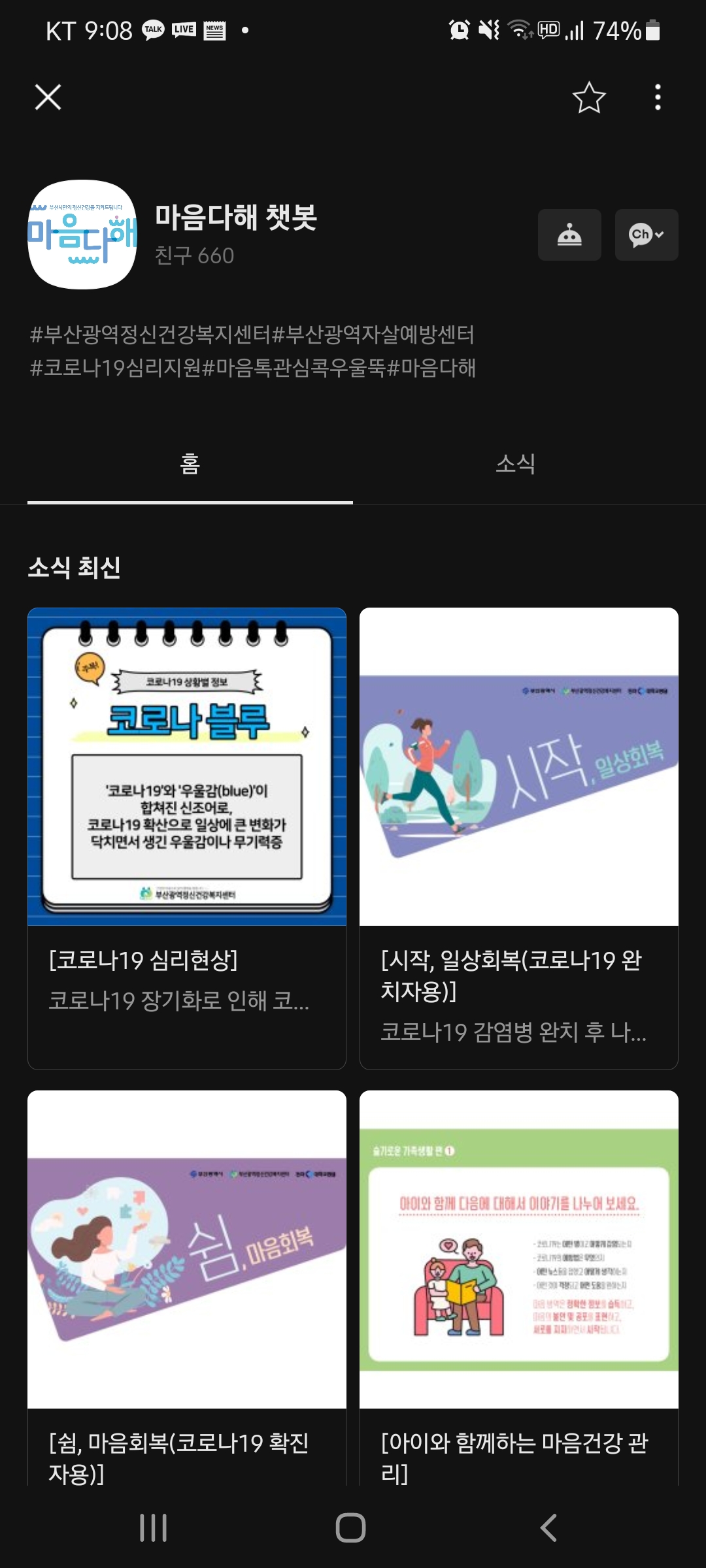Go back using system navigation bar
The height and width of the screenshot is (1568, 706).
tap(548, 1527)
